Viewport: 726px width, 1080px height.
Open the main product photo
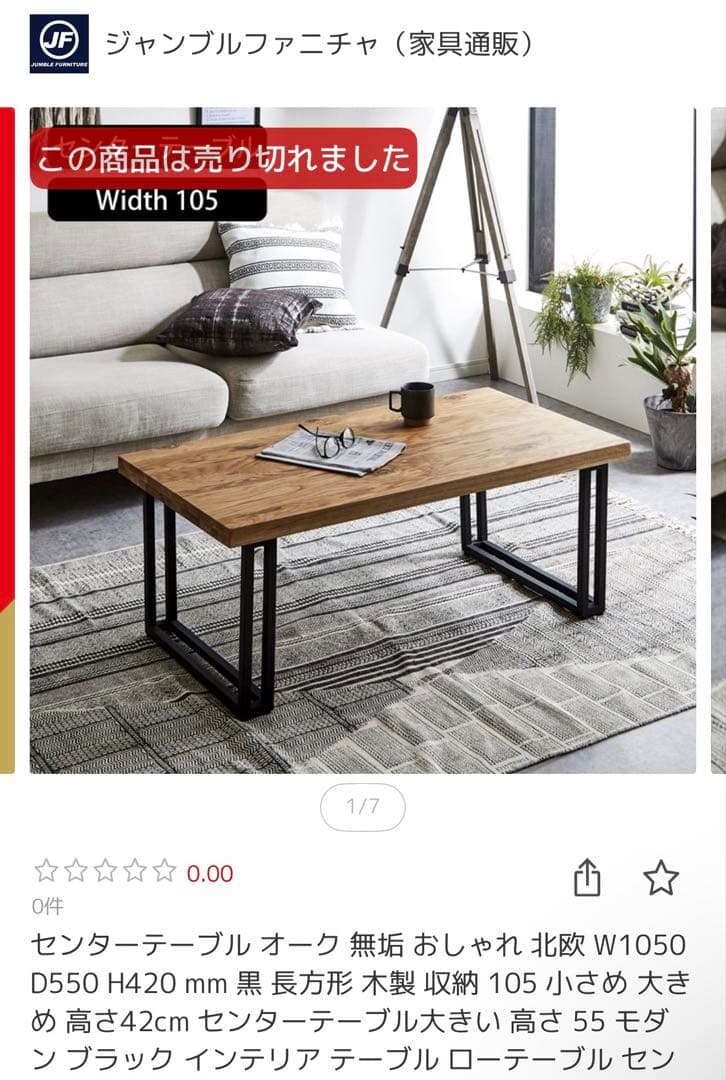(x=362, y=440)
